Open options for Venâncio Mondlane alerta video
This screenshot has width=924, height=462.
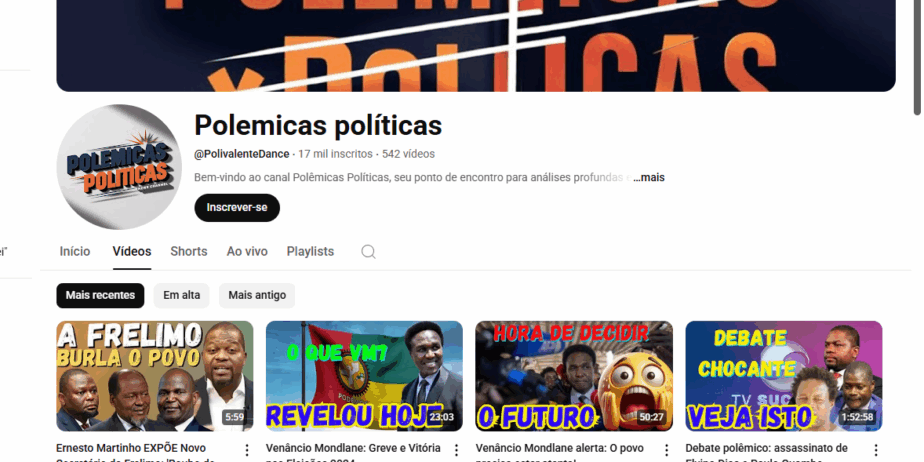click(x=667, y=451)
